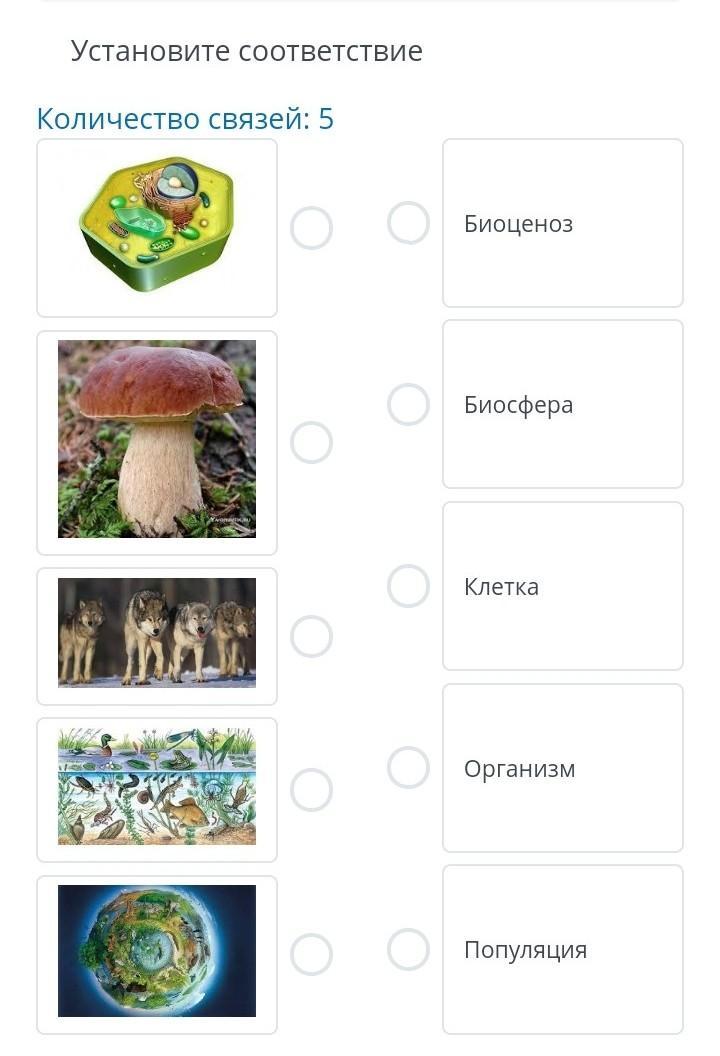Choose the connector circle for Клетка
This screenshot has width=720, height=1056.
tap(408, 586)
